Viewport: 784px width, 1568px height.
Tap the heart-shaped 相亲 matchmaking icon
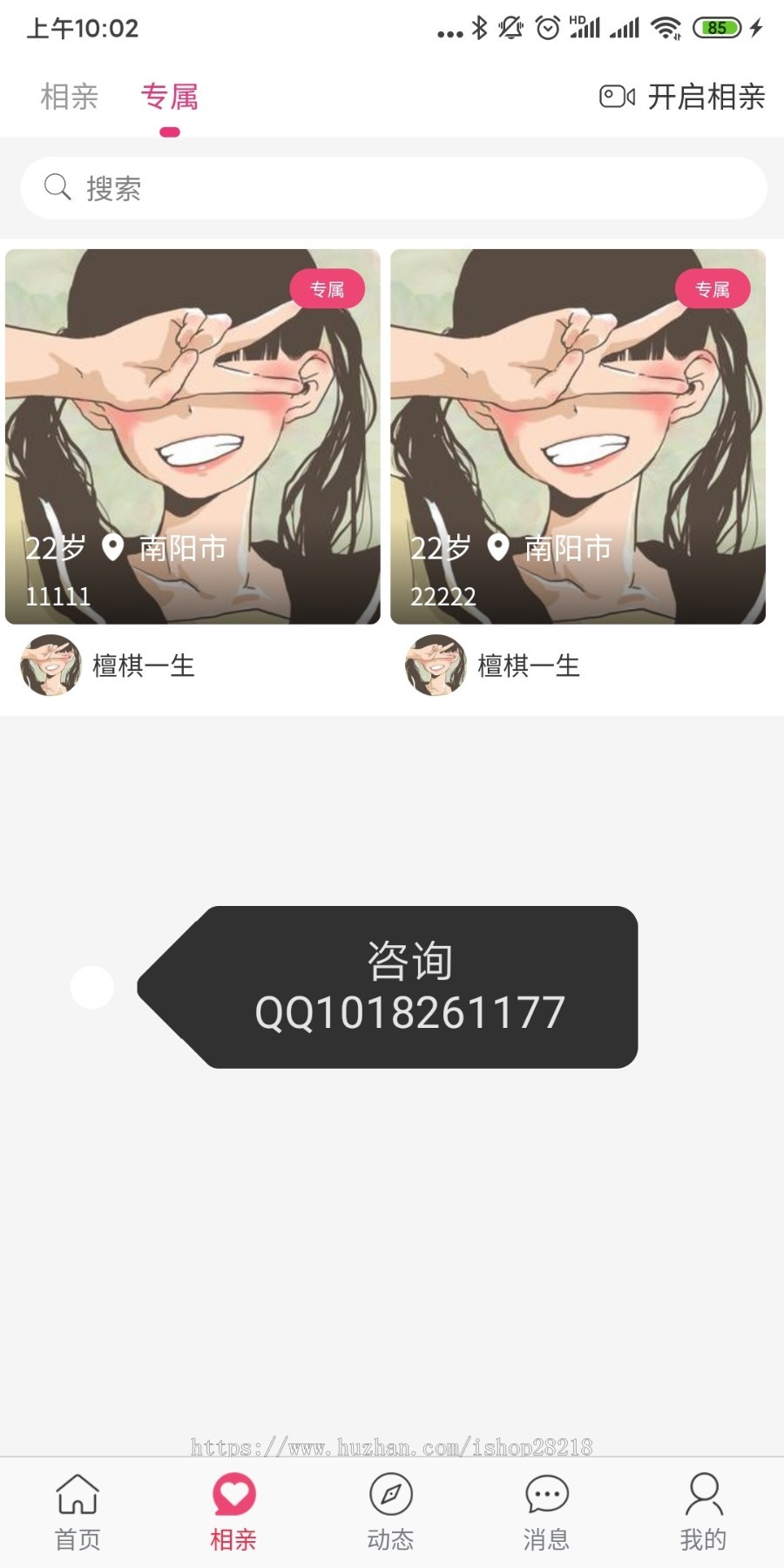click(233, 1490)
